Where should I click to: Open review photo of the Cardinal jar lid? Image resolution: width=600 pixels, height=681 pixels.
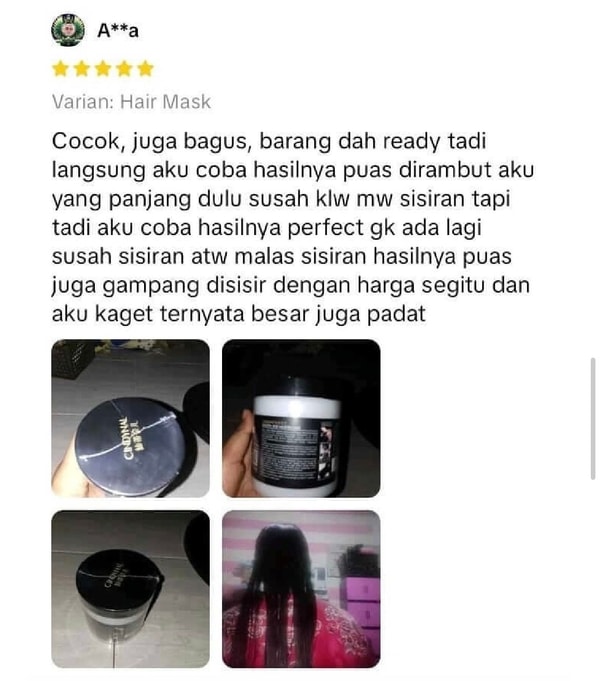tap(130, 418)
